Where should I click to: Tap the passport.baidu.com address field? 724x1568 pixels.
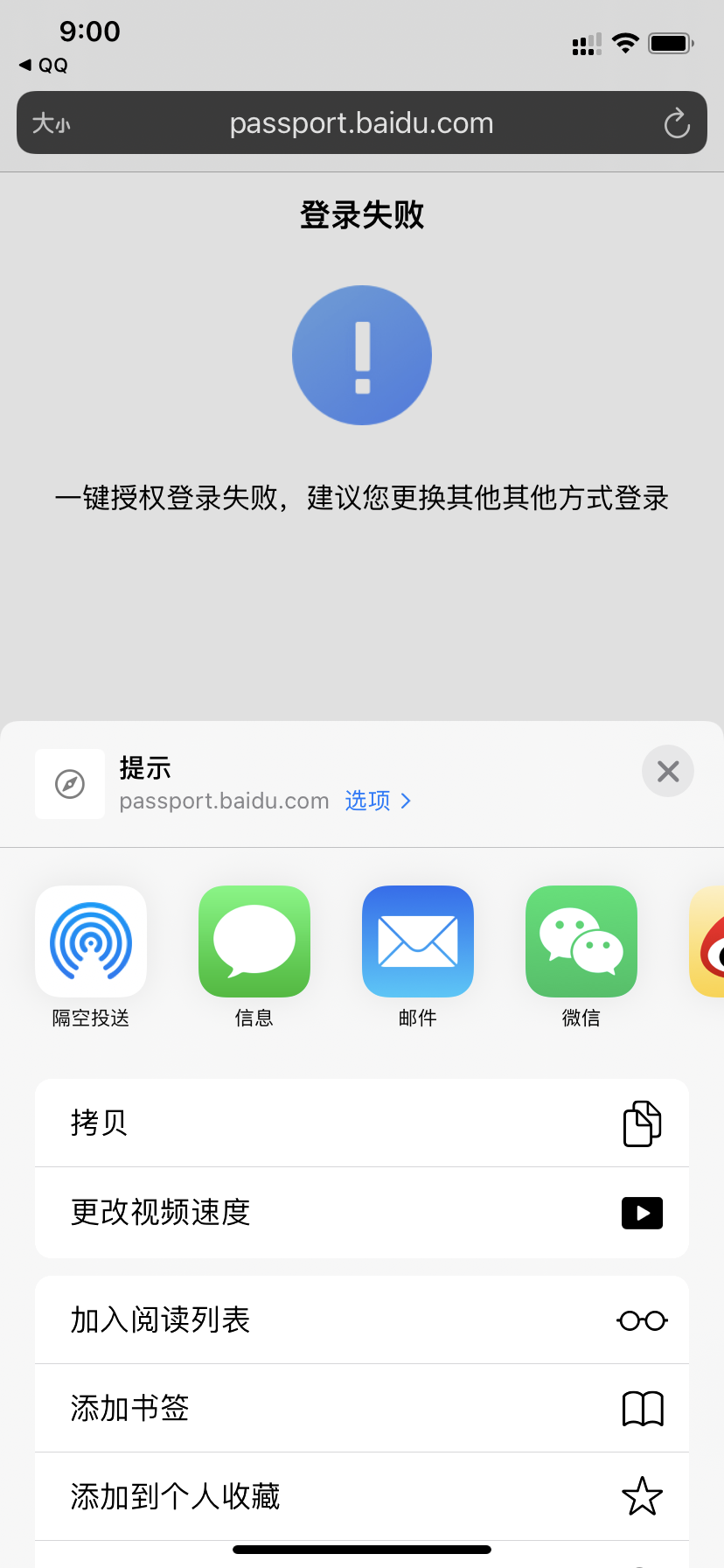click(361, 123)
